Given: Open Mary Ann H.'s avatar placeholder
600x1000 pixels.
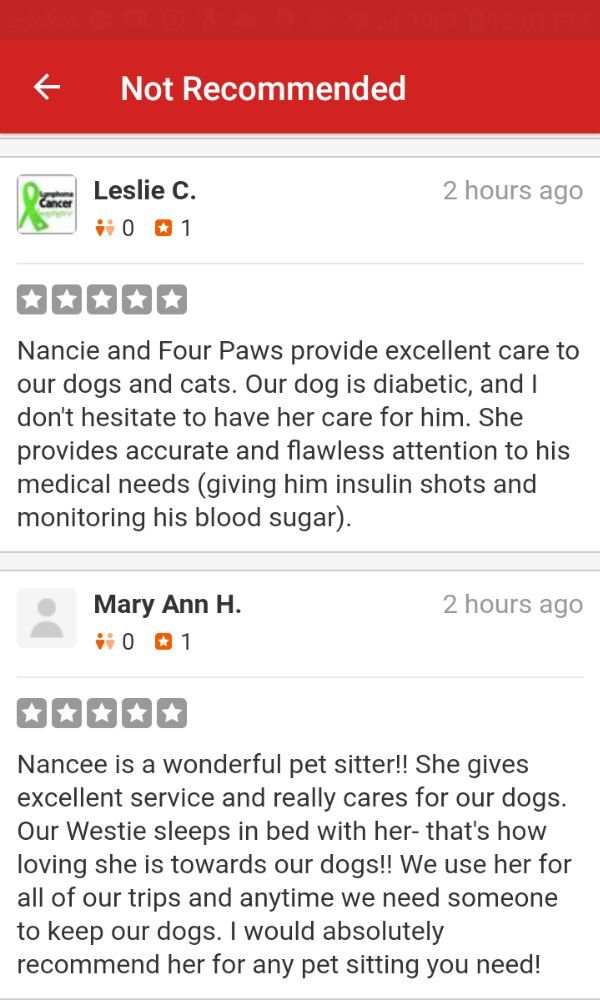Looking at the screenshot, I should click(x=47, y=619).
